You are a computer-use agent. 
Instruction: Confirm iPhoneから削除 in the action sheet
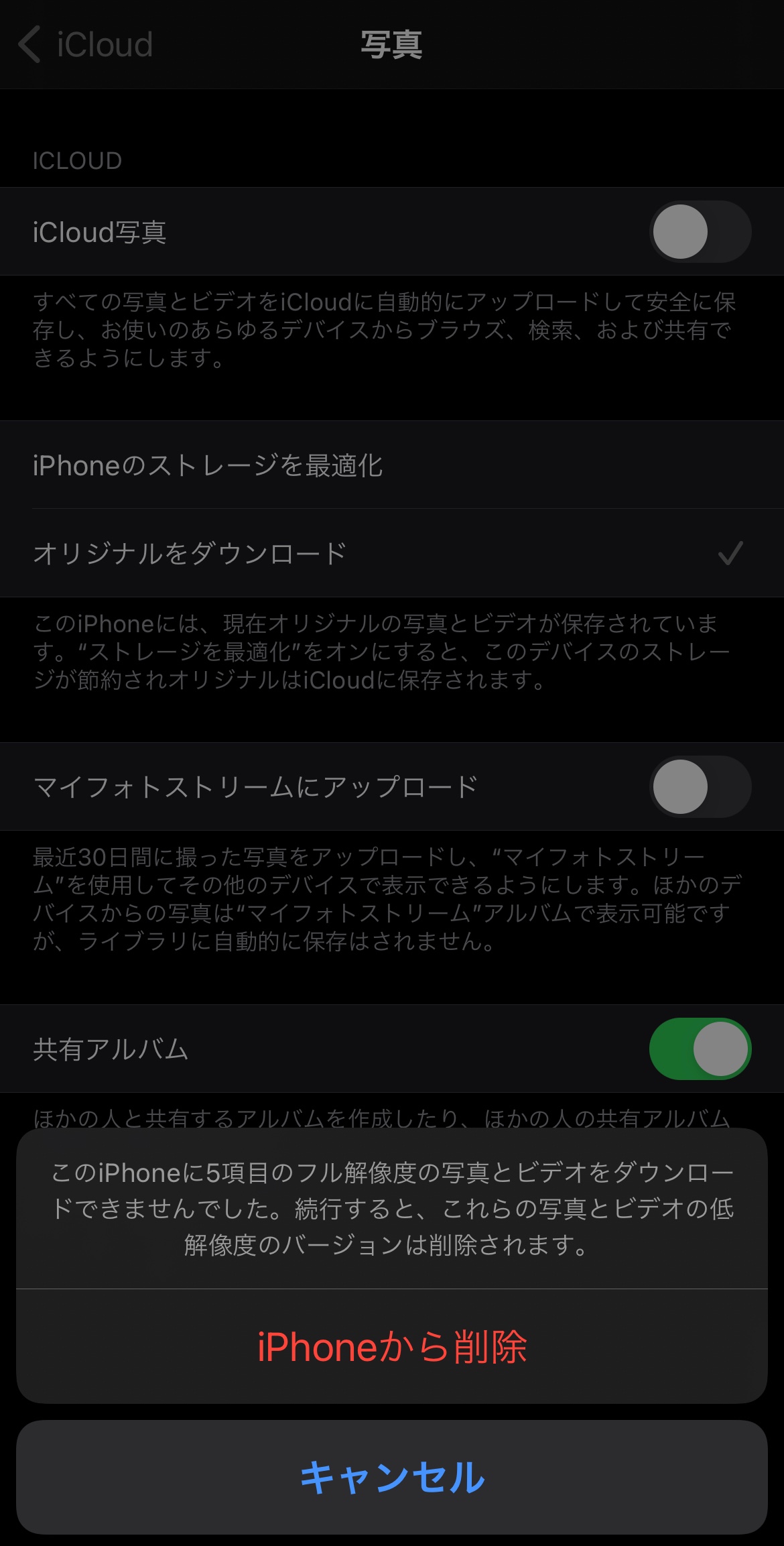(x=392, y=1347)
